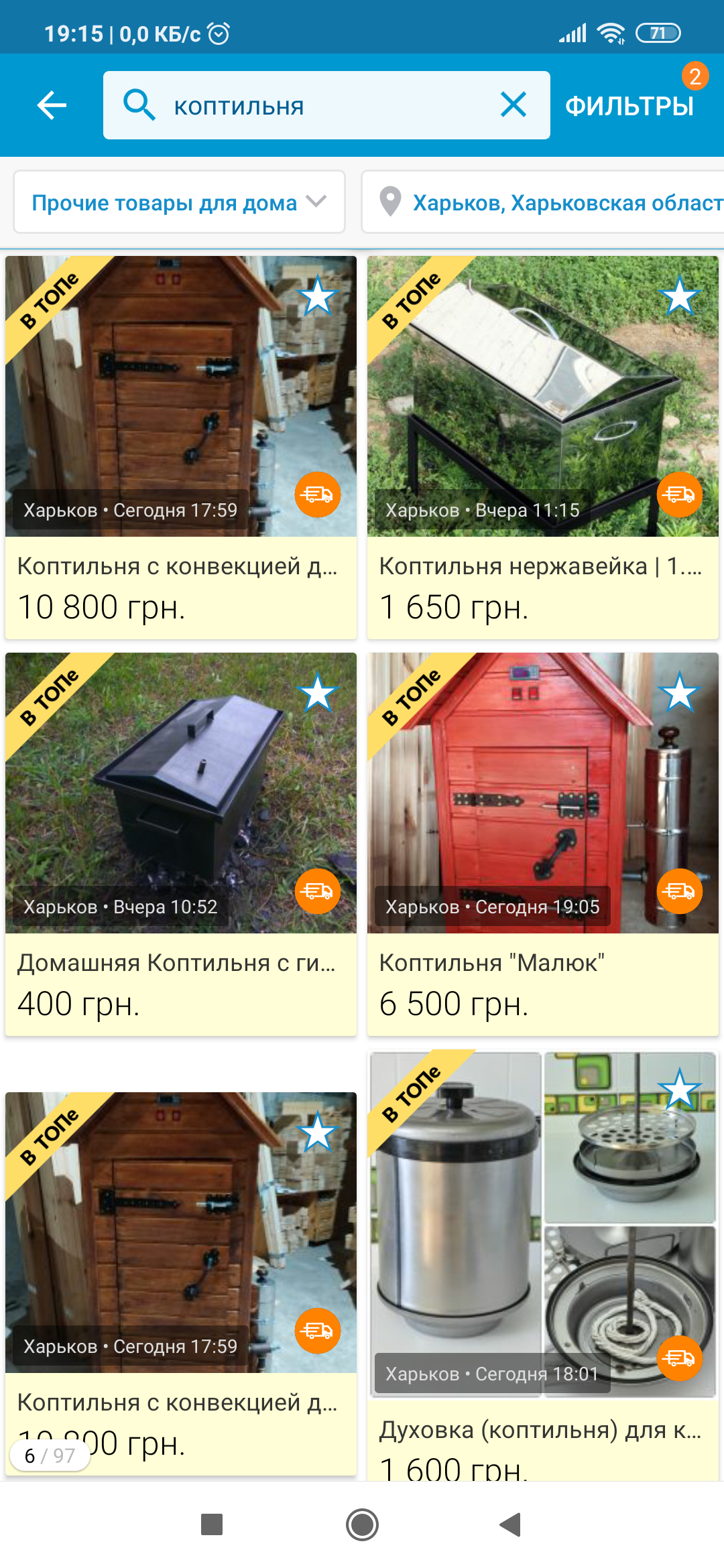
Task: Expand the Прочие товары для дома category
Action: coord(179,202)
